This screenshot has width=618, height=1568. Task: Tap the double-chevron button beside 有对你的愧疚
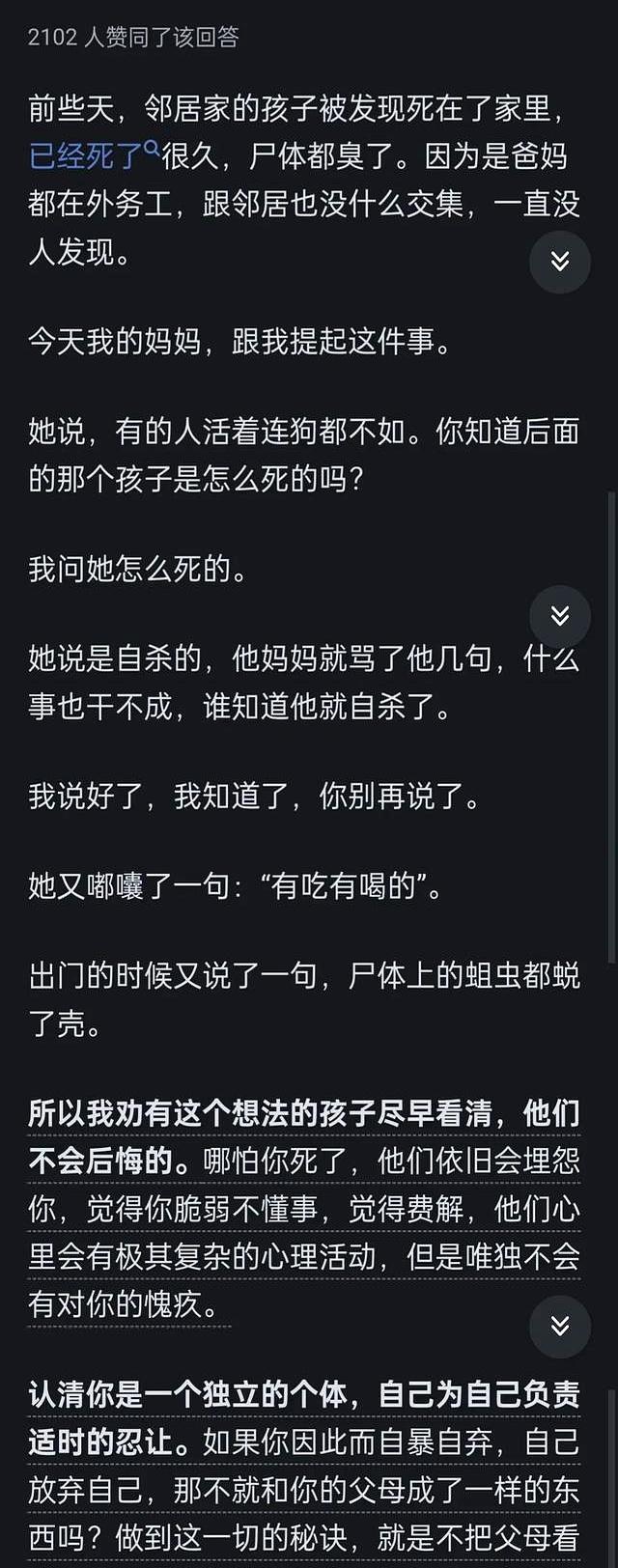tap(559, 1327)
